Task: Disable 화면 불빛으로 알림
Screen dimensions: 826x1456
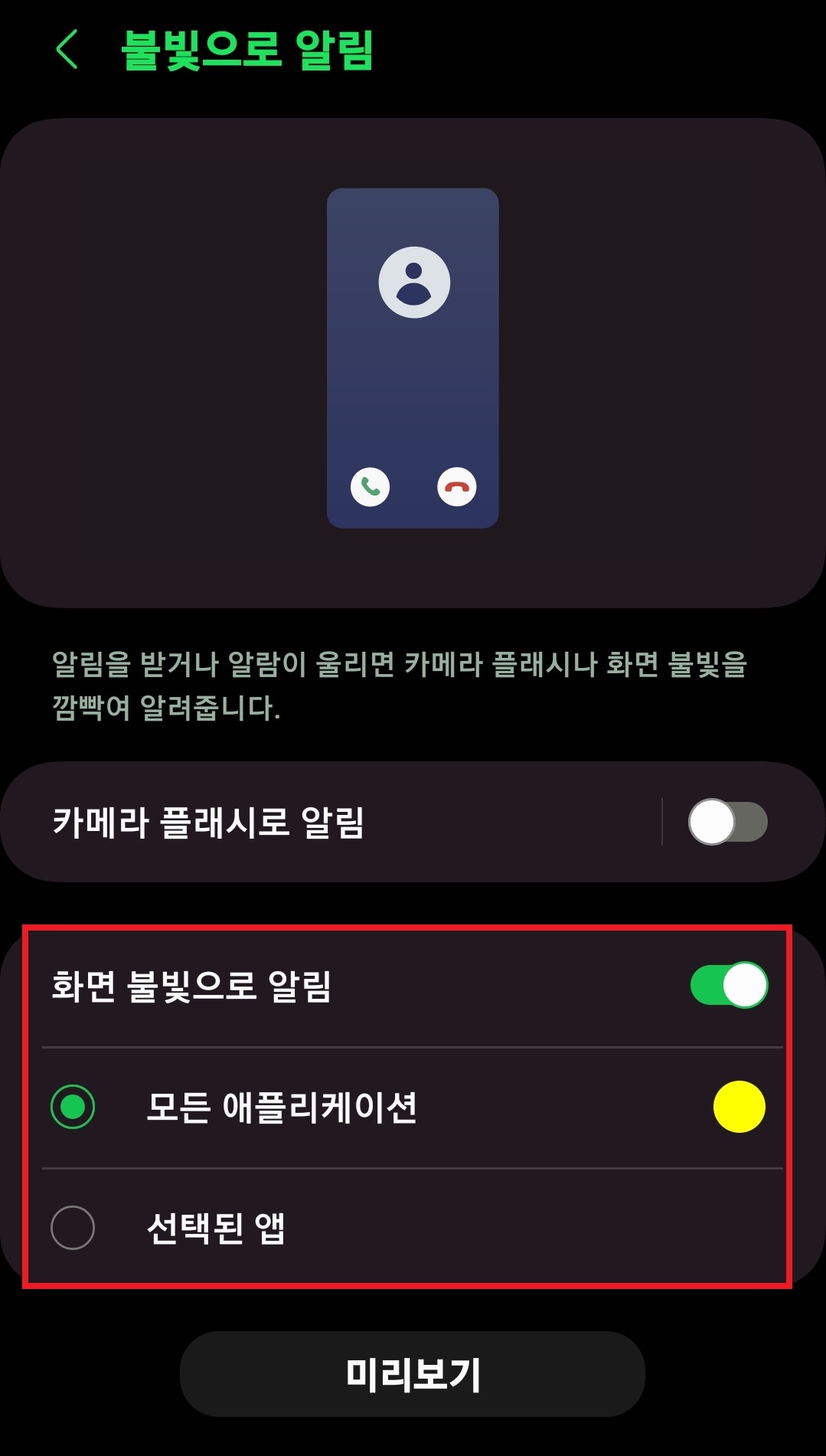Action: [728, 986]
